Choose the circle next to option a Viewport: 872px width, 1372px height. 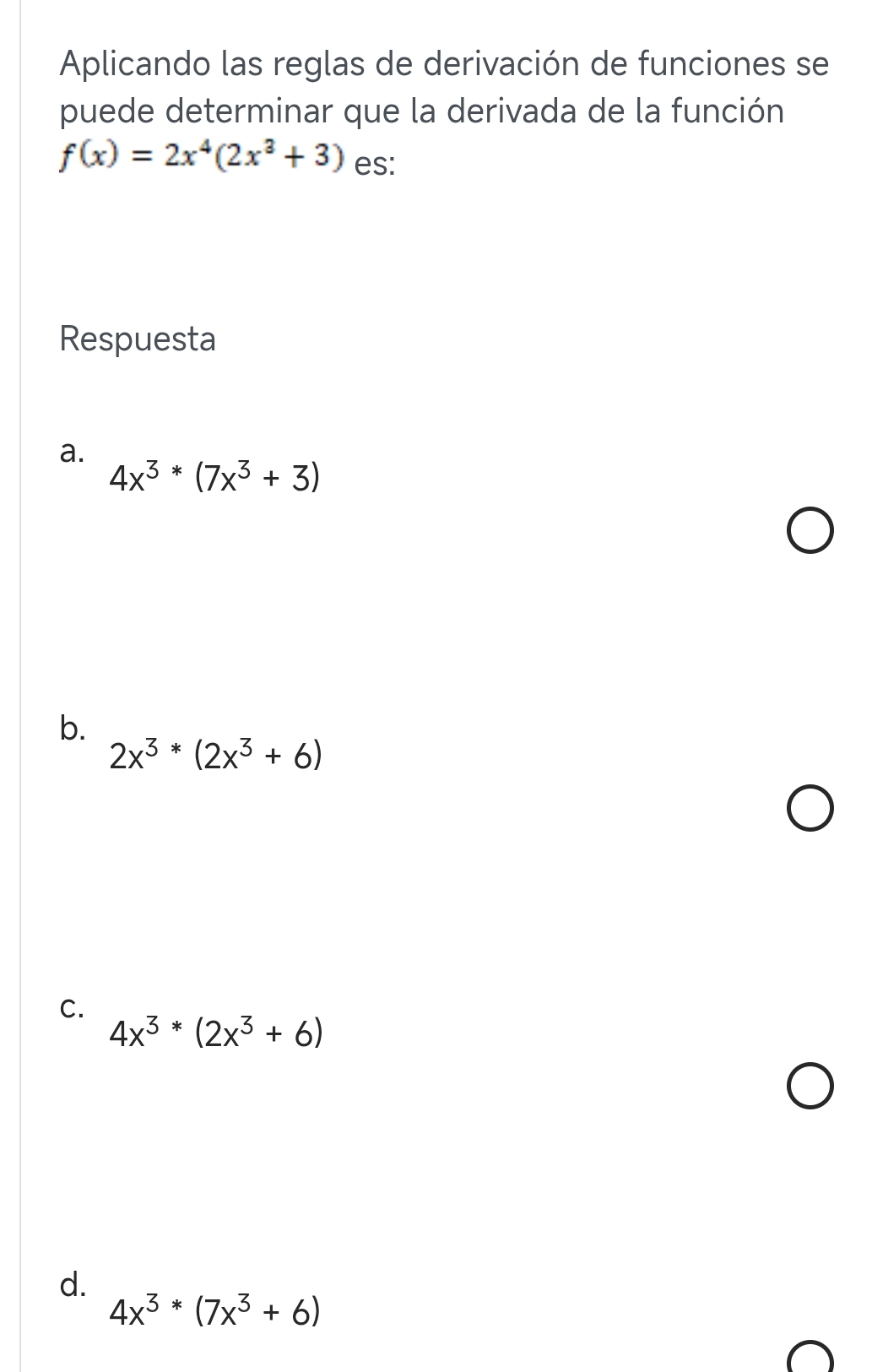pyautogui.click(x=810, y=532)
